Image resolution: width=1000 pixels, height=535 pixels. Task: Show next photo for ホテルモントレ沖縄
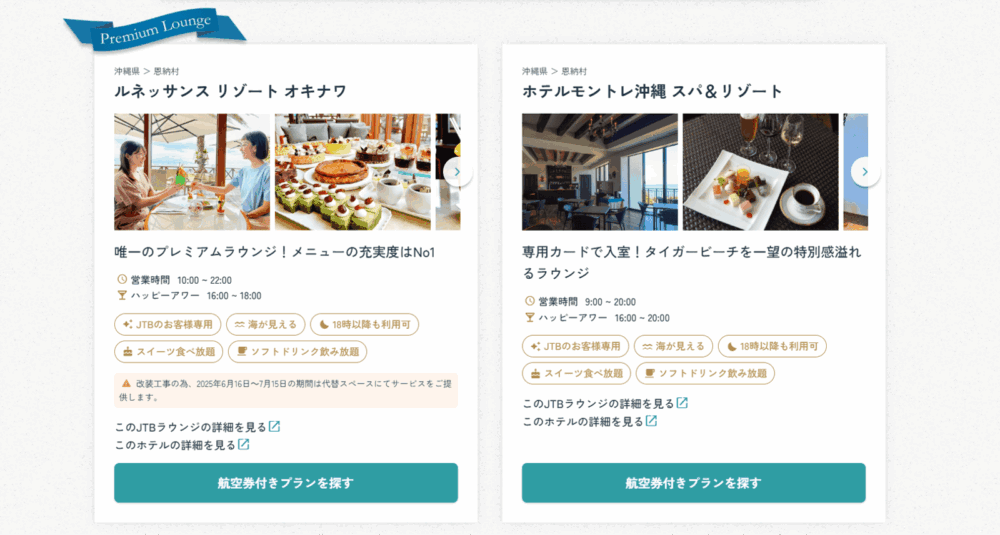[x=865, y=172]
